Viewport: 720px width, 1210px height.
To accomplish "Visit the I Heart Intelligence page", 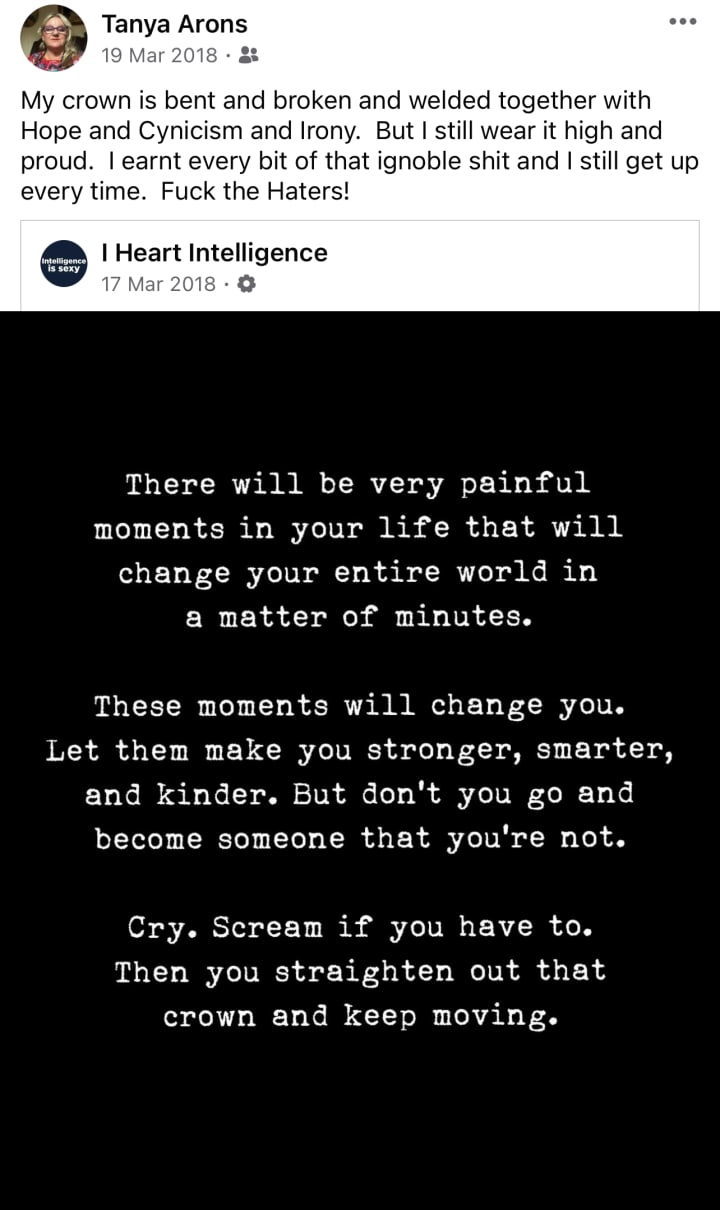I will click(214, 253).
